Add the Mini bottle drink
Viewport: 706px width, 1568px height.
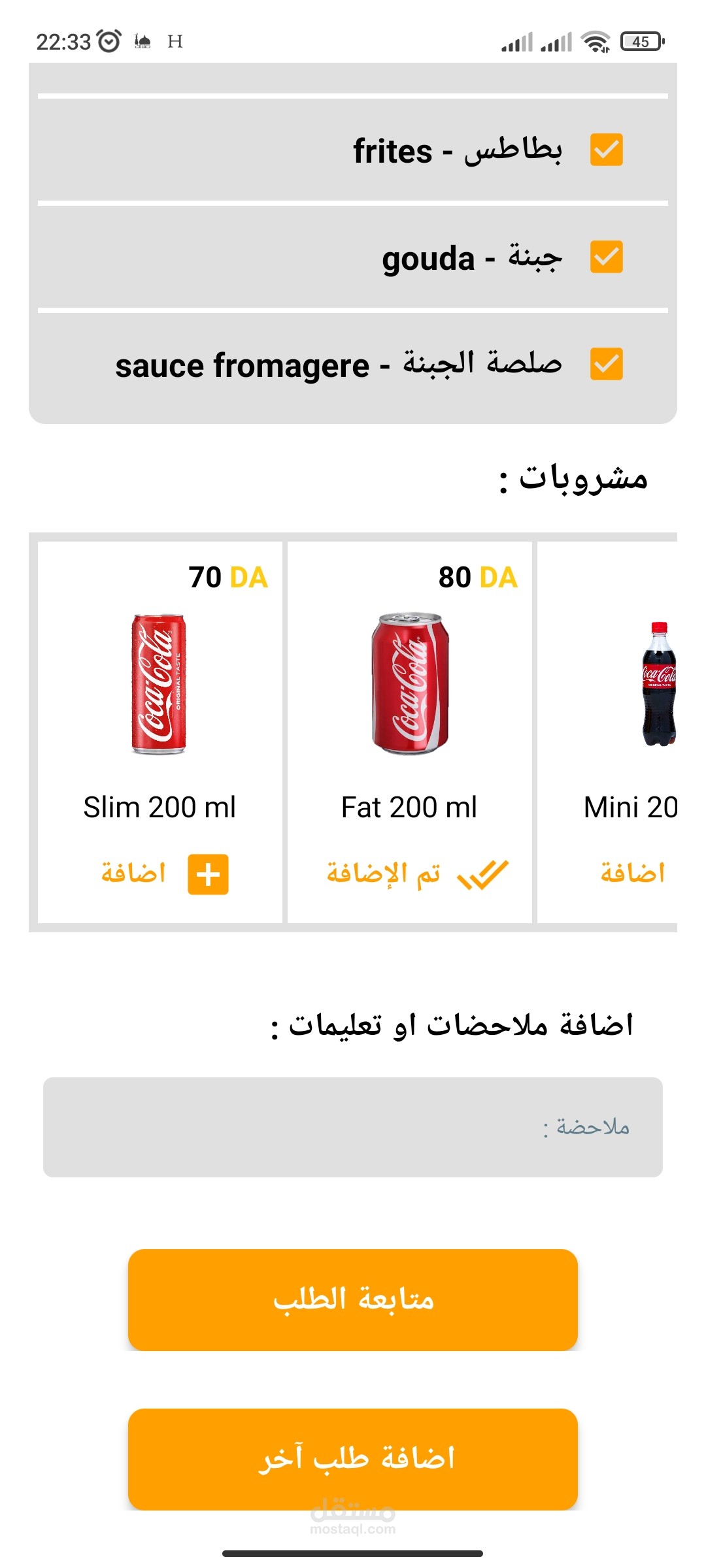click(x=633, y=874)
